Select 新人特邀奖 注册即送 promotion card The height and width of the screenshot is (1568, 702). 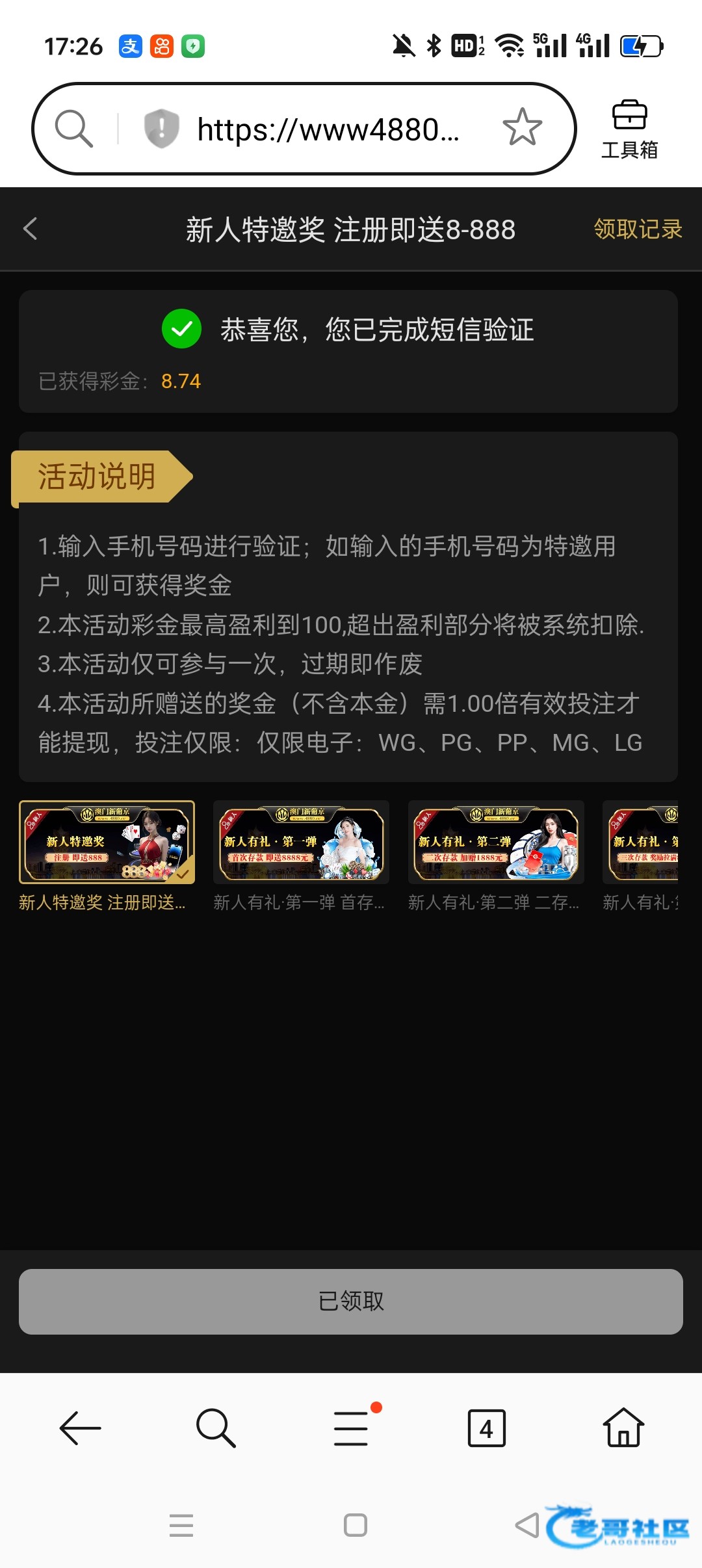(107, 843)
